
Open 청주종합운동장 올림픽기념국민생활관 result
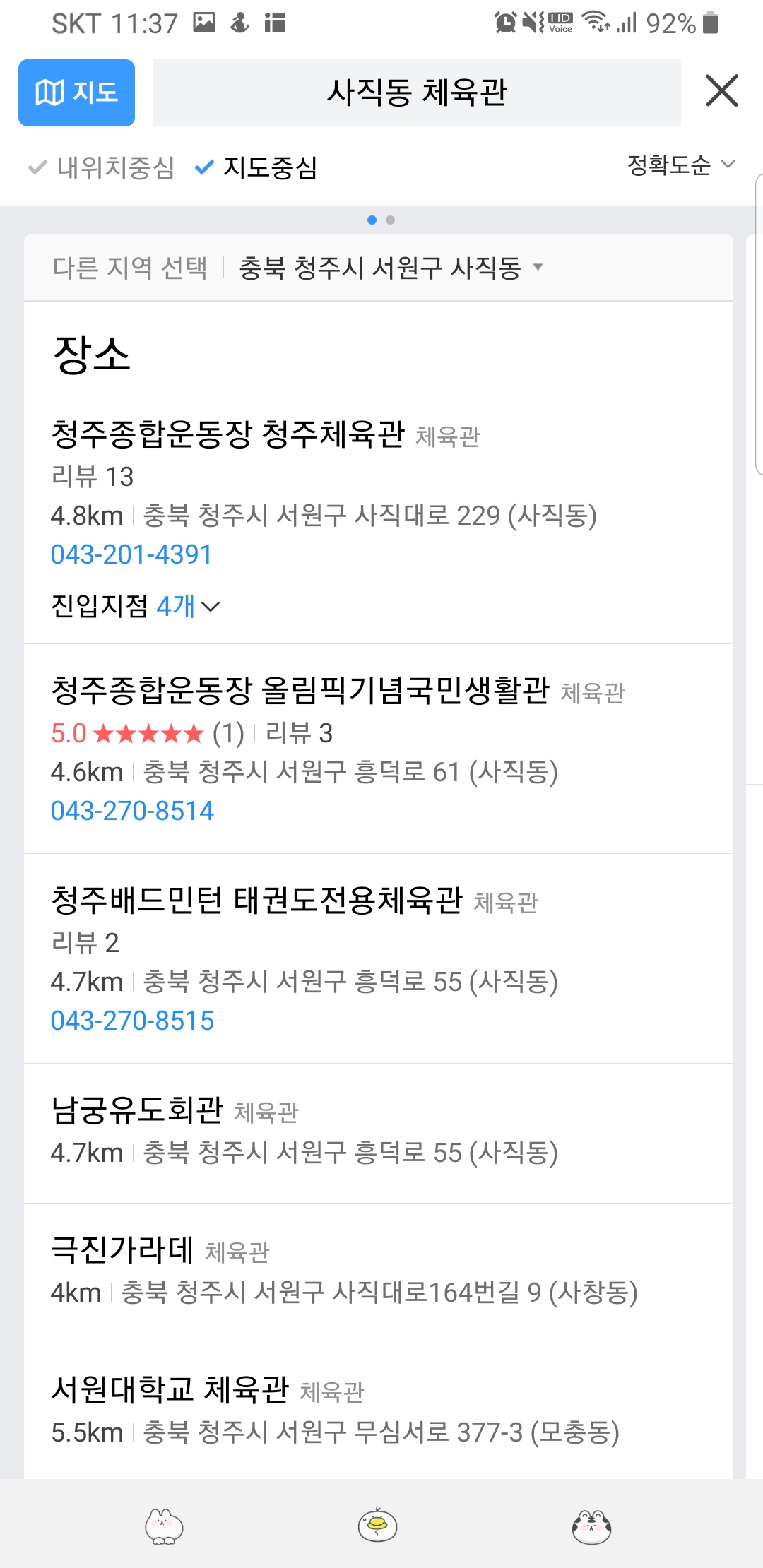click(300, 690)
